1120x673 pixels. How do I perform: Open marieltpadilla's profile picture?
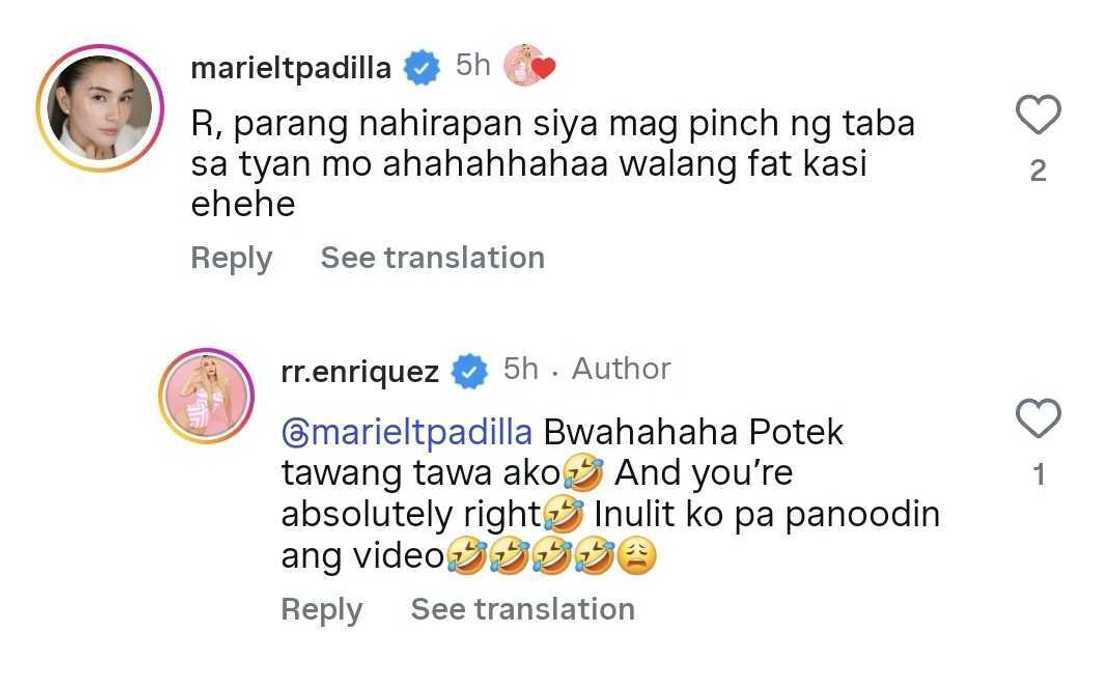pos(99,108)
